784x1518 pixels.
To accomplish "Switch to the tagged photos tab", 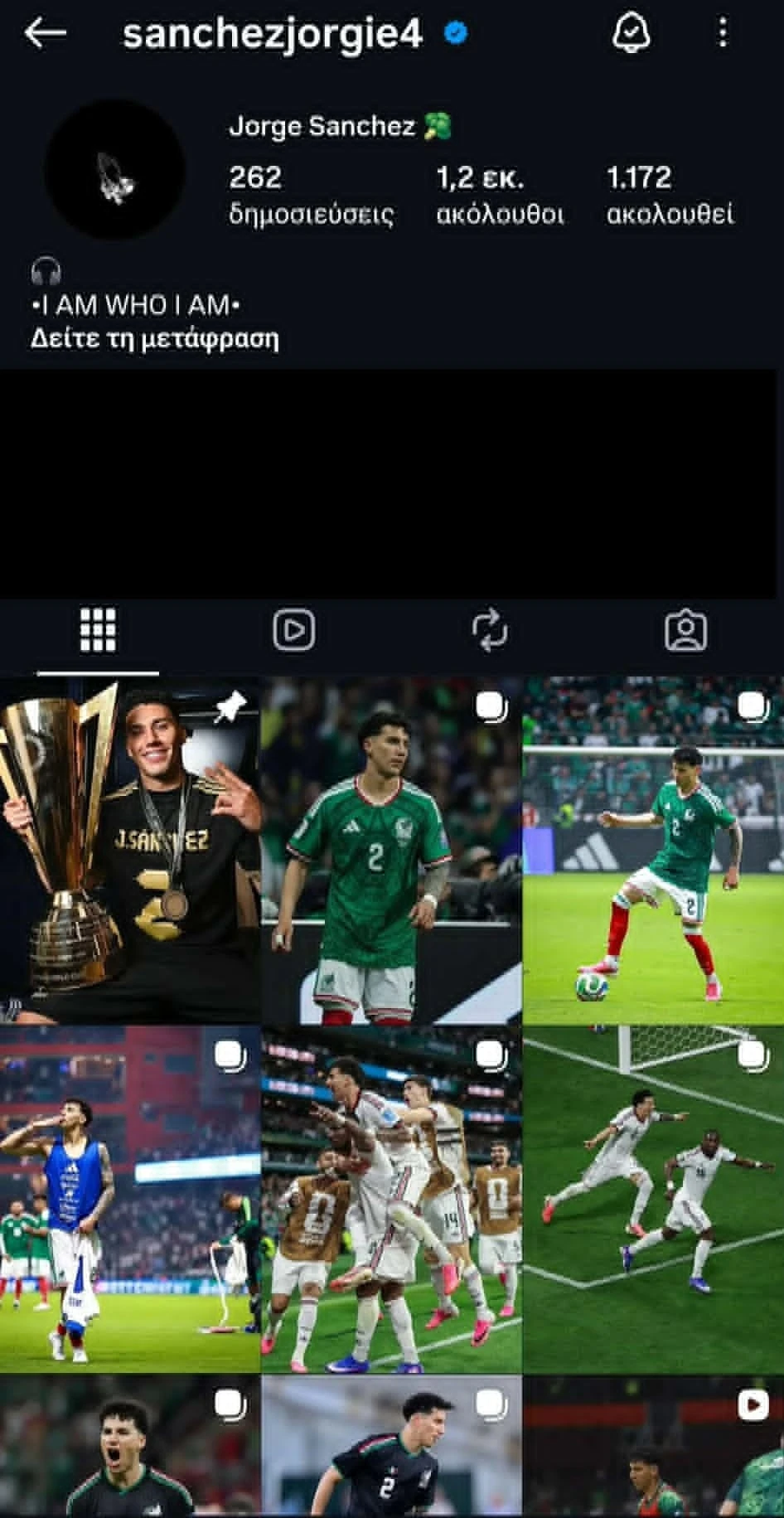I will (685, 630).
